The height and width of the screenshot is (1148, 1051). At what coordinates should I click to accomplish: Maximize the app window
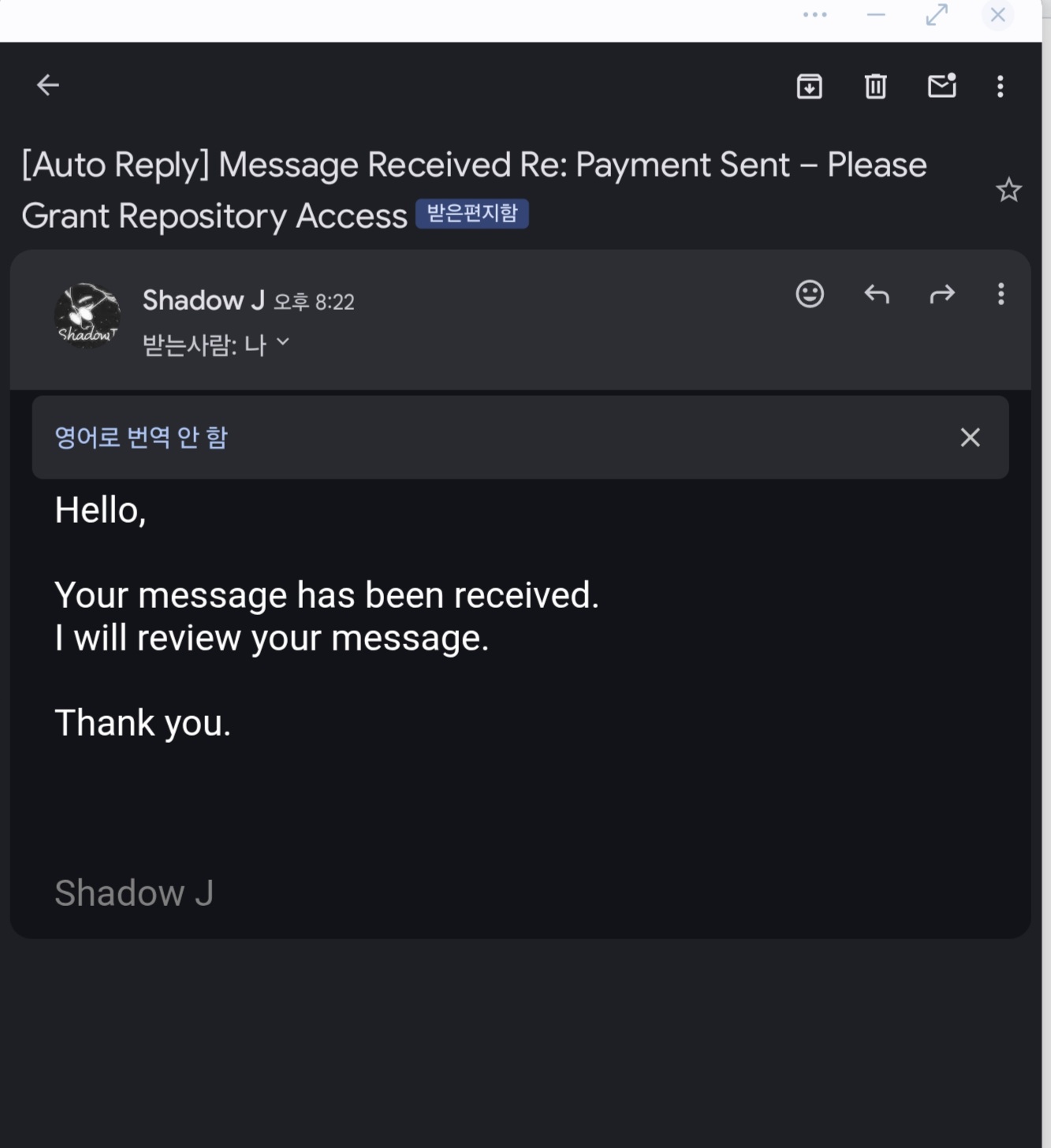pyautogui.click(x=937, y=15)
